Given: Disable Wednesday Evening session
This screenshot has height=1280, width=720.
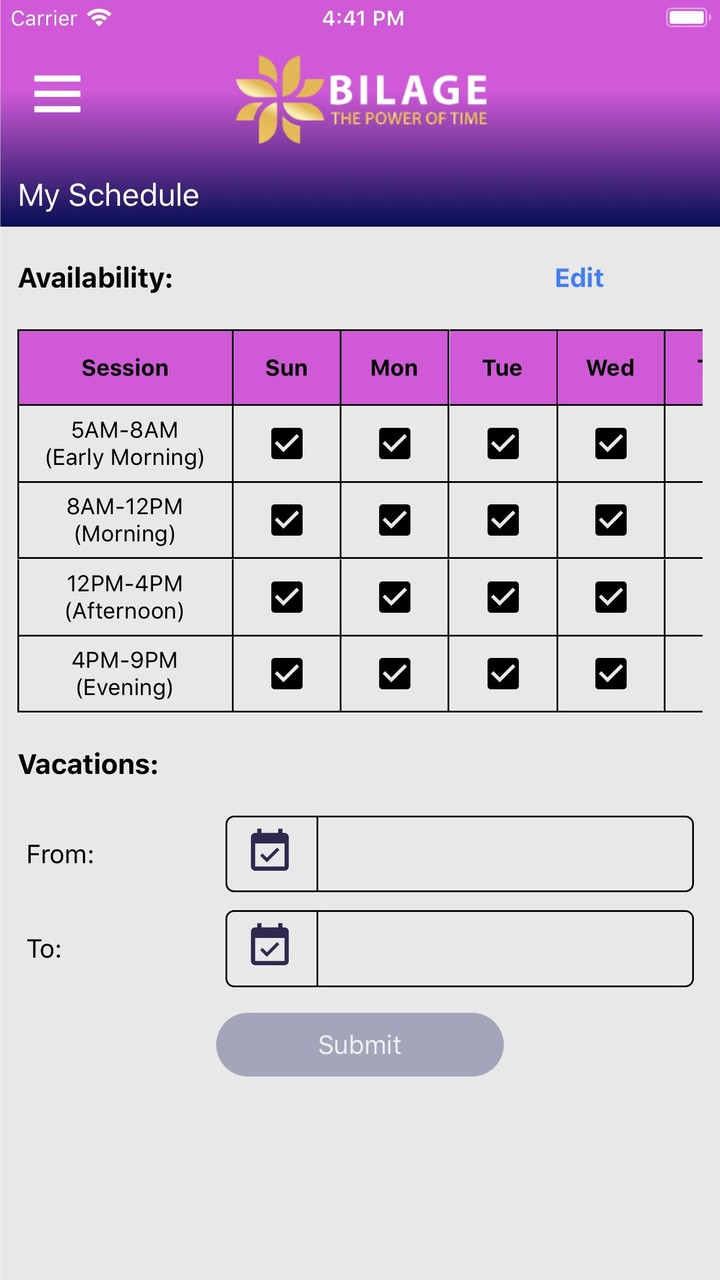Looking at the screenshot, I should point(610,673).
